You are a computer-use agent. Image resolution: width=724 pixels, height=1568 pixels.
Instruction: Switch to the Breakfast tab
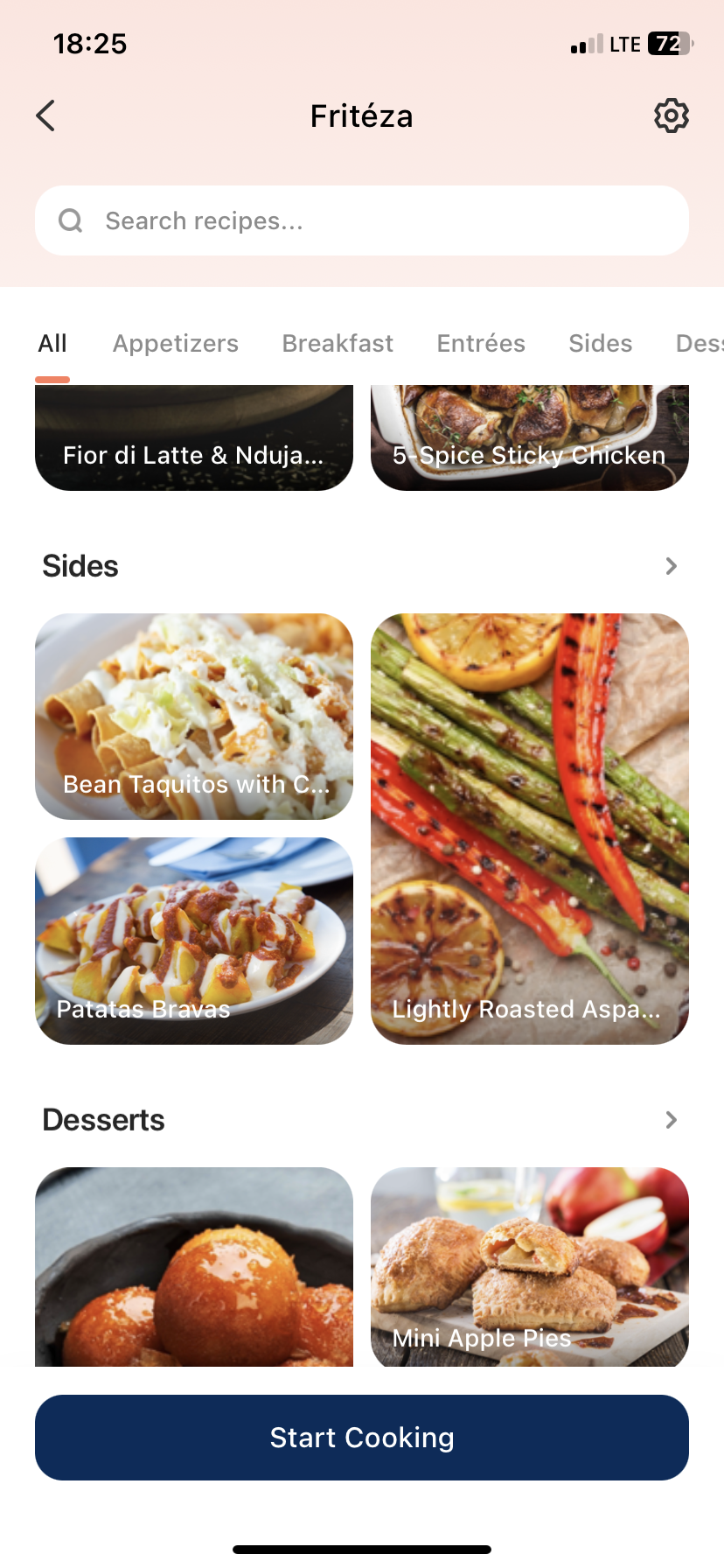coord(338,343)
